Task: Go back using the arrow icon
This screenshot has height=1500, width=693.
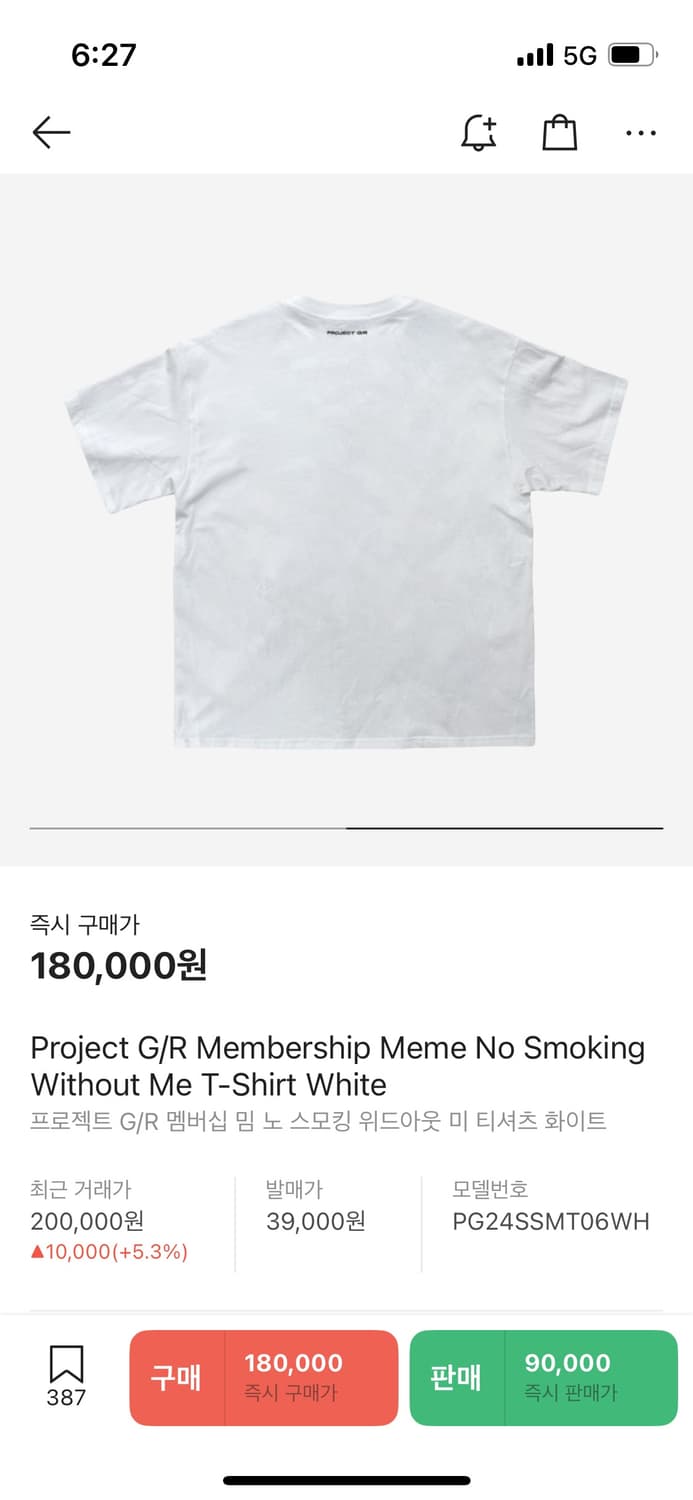Action: tap(51, 132)
